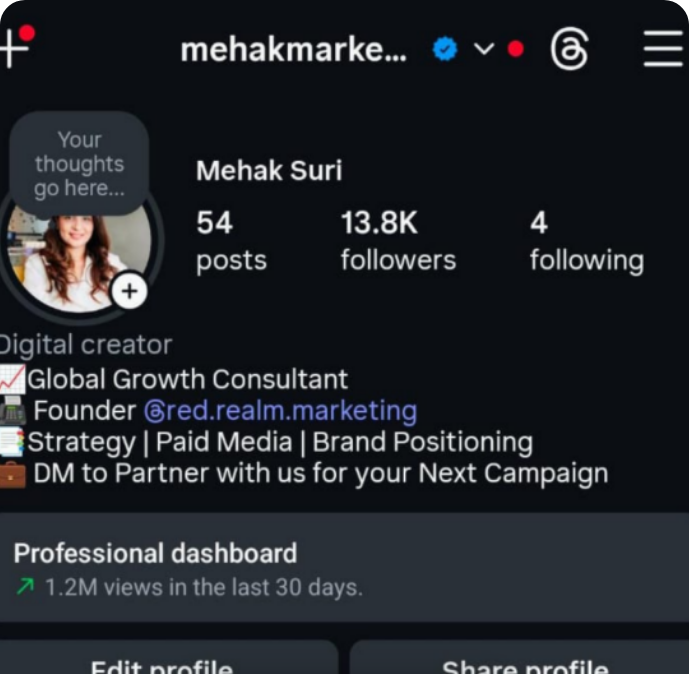The width and height of the screenshot is (689, 674).
Task: Open the 4 following list
Action: pos(586,241)
